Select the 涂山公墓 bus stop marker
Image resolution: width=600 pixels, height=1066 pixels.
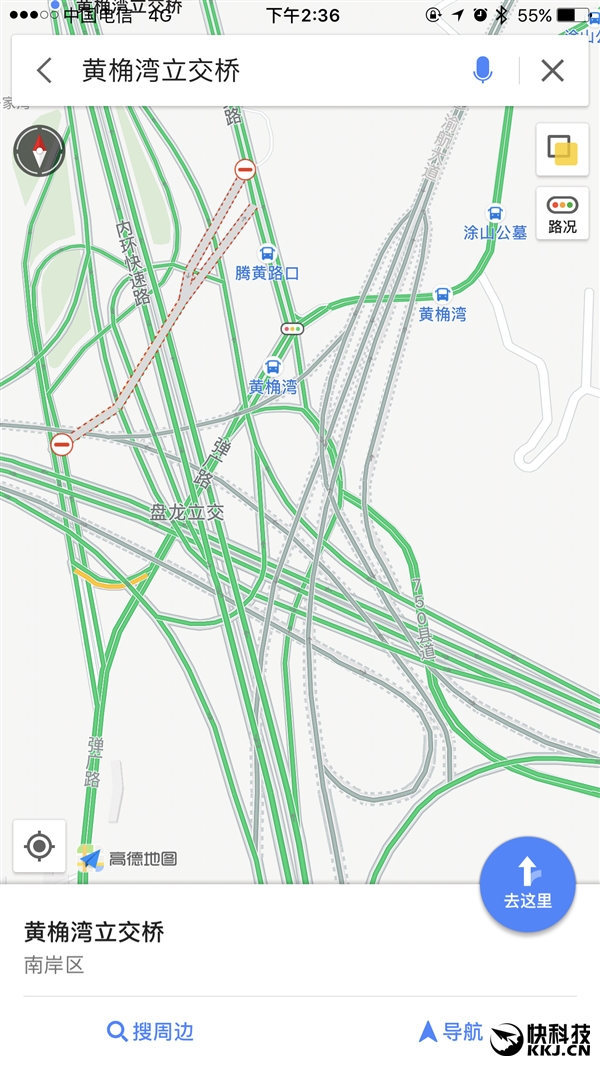(x=494, y=213)
